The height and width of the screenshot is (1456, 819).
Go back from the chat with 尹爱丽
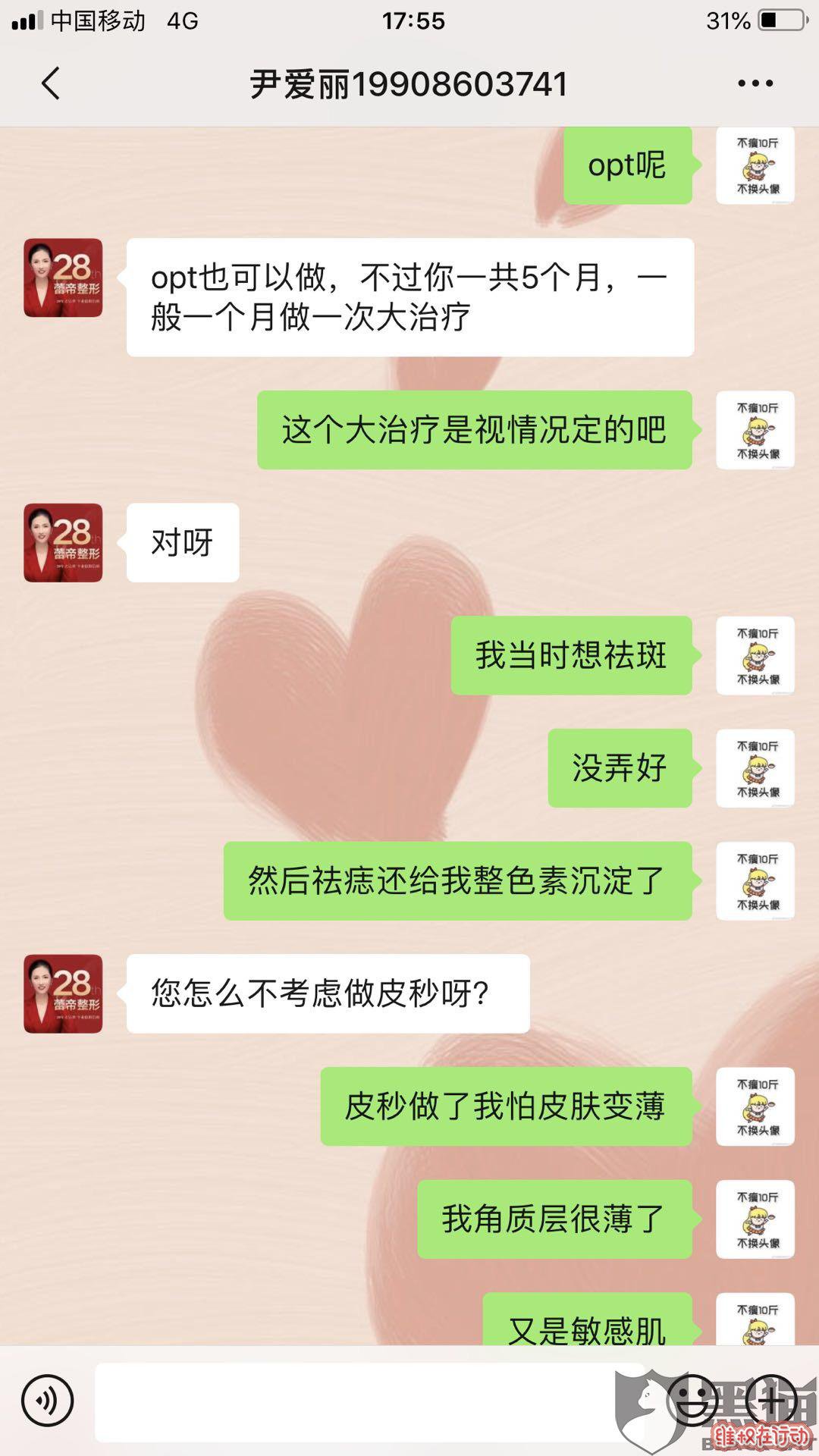point(50,83)
